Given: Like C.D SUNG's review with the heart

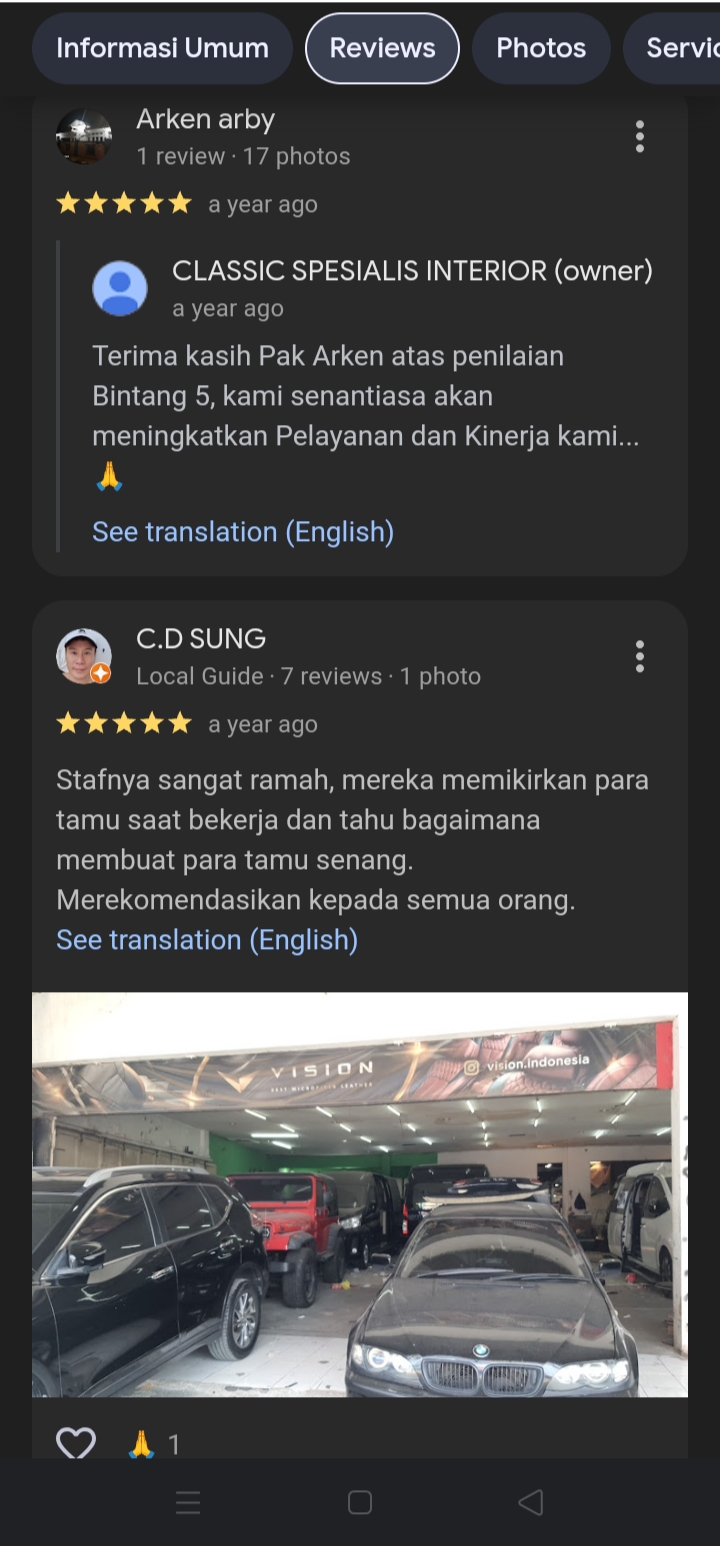Looking at the screenshot, I should pyautogui.click(x=76, y=1443).
